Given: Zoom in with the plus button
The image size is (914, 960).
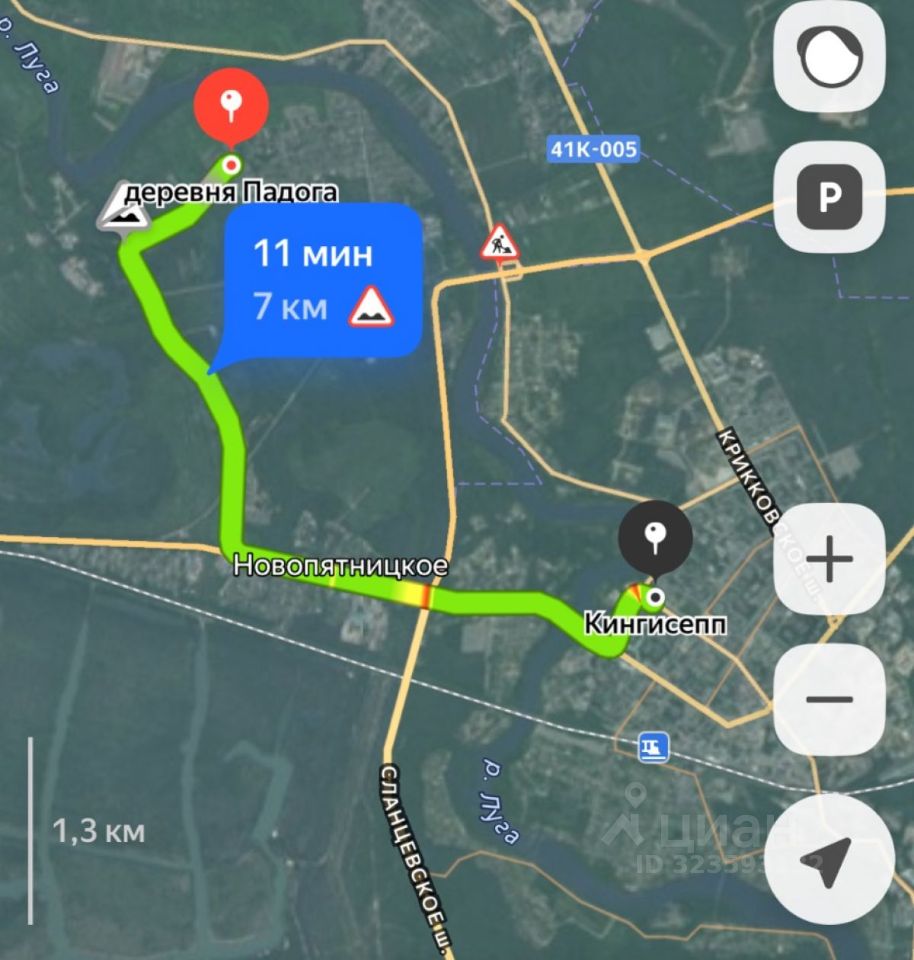Looking at the screenshot, I should [829, 558].
